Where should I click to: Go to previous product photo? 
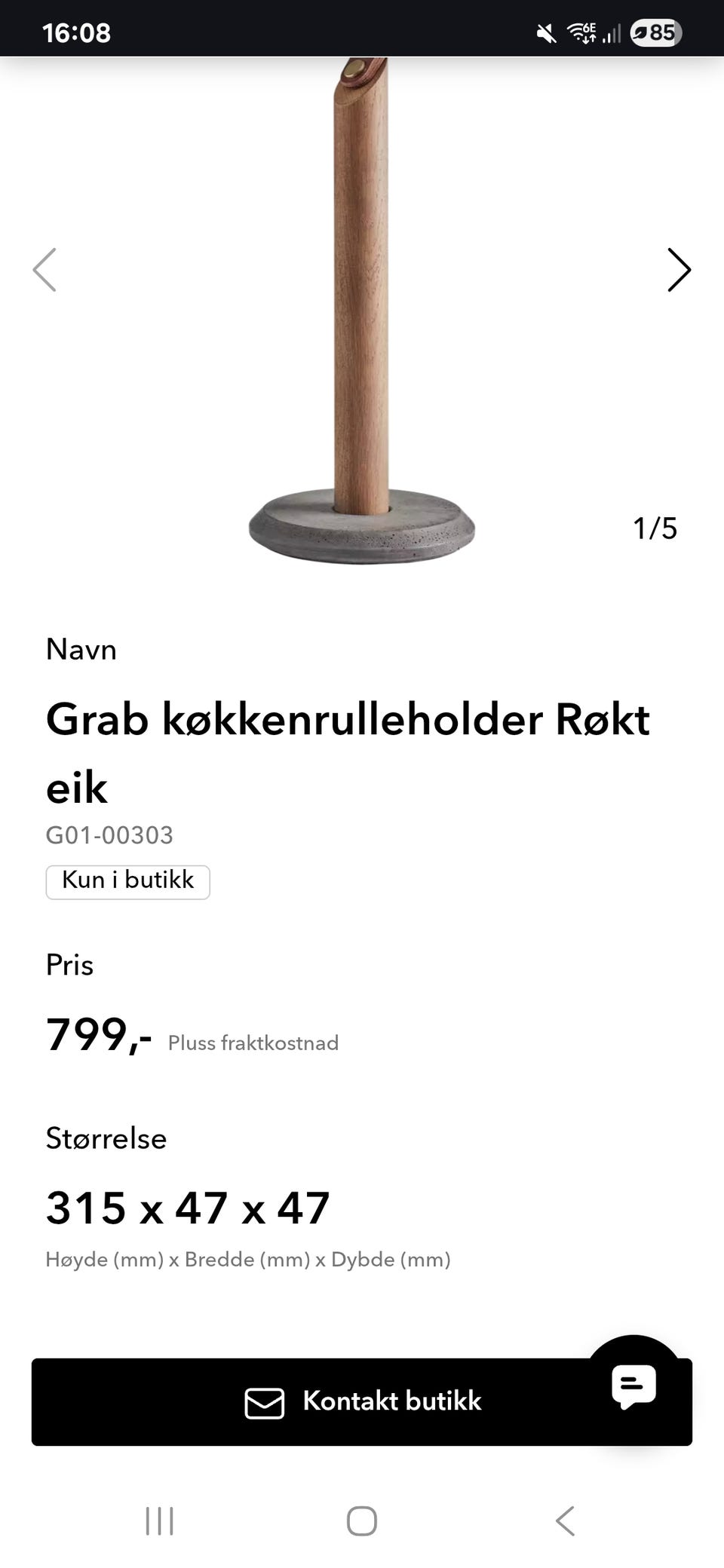pyautogui.click(x=45, y=269)
